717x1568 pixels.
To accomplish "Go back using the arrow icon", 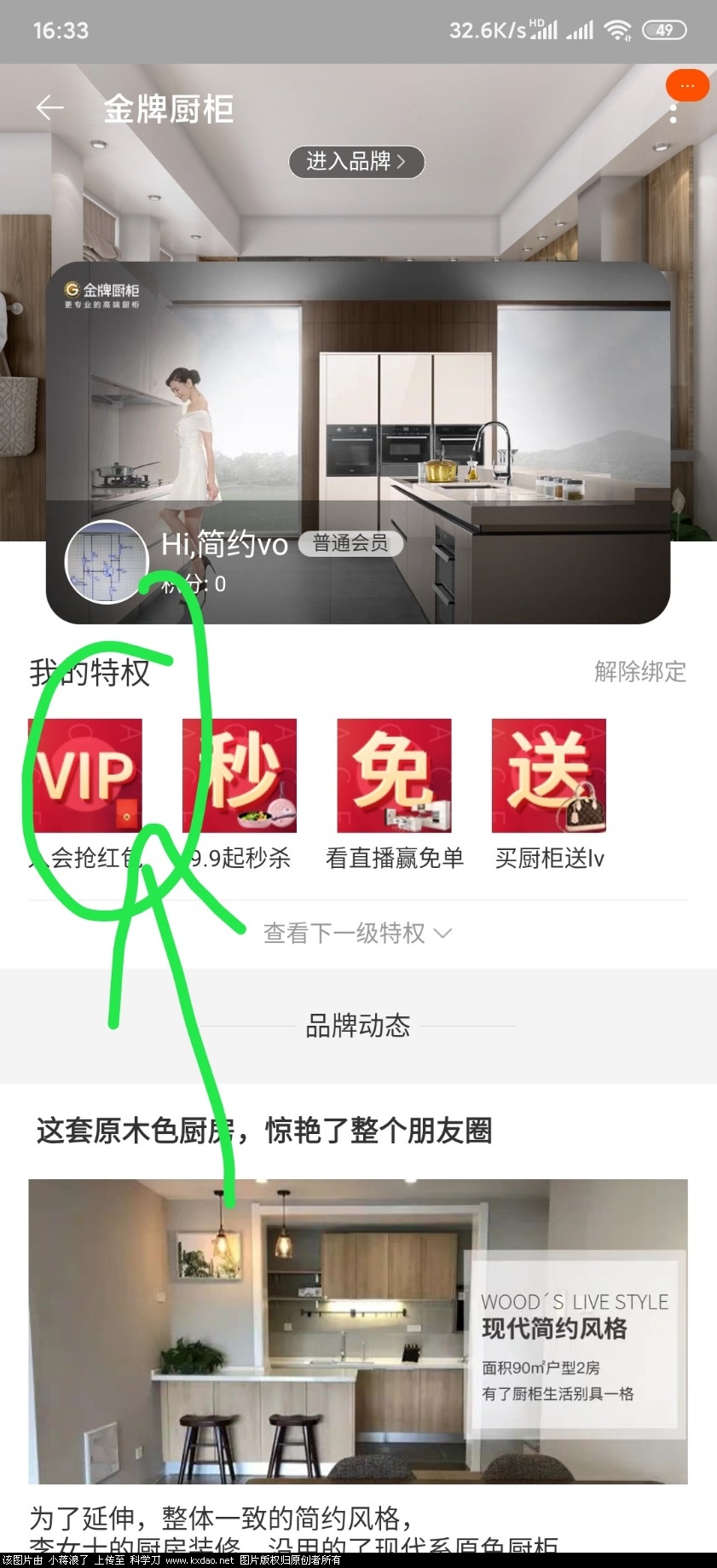I will 50,108.
